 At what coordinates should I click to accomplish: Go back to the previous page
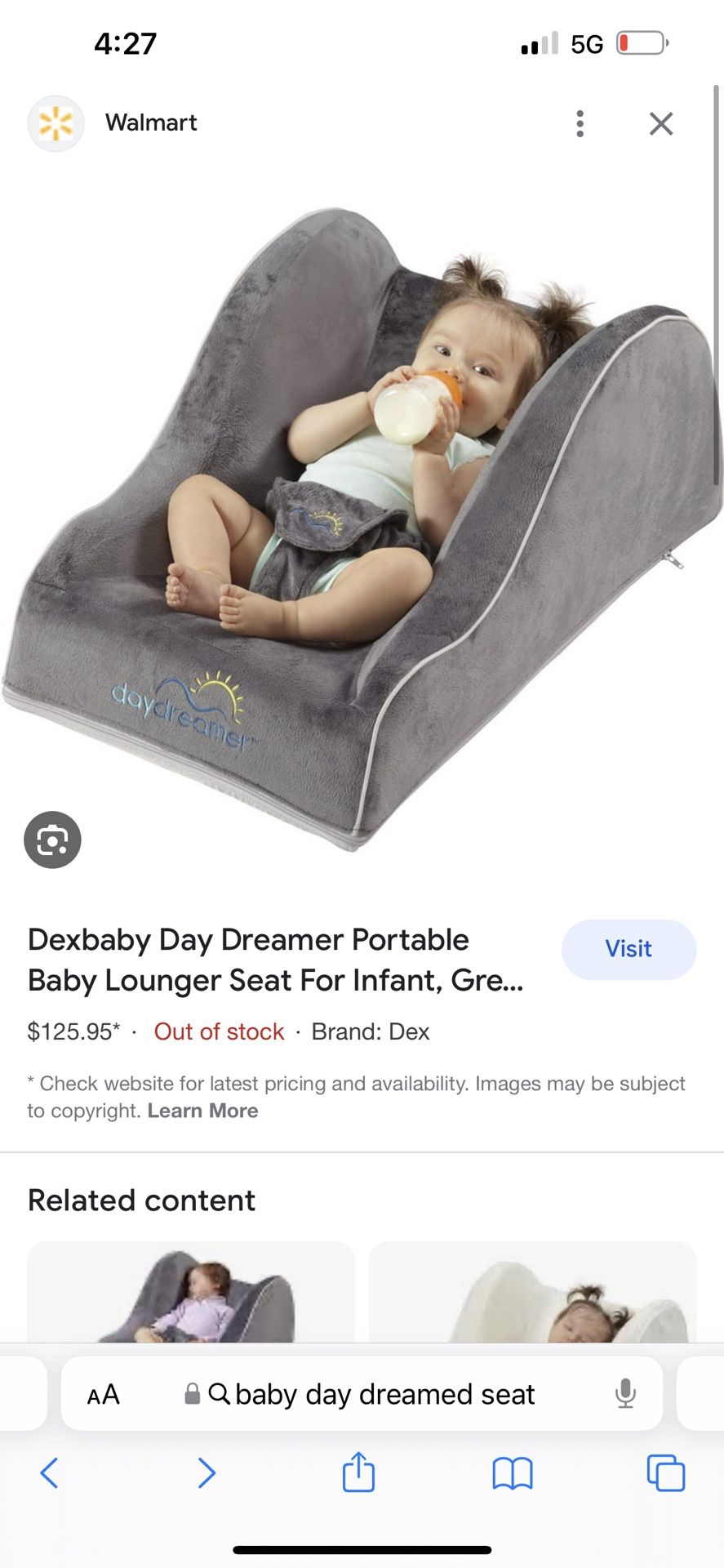pyautogui.click(x=50, y=1473)
